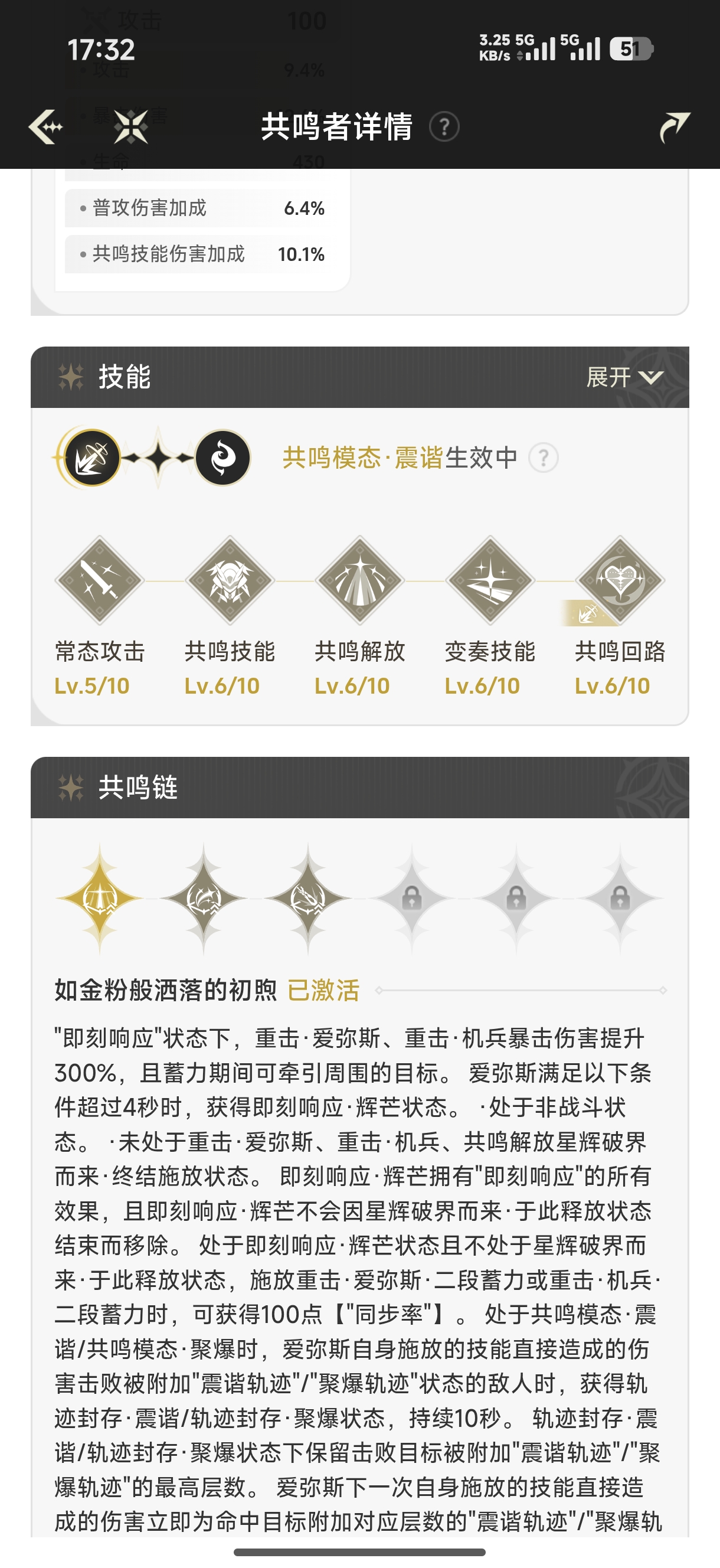720x1568 pixels.
Task: Open the cross-star icon beside back arrow
Action: (131, 127)
